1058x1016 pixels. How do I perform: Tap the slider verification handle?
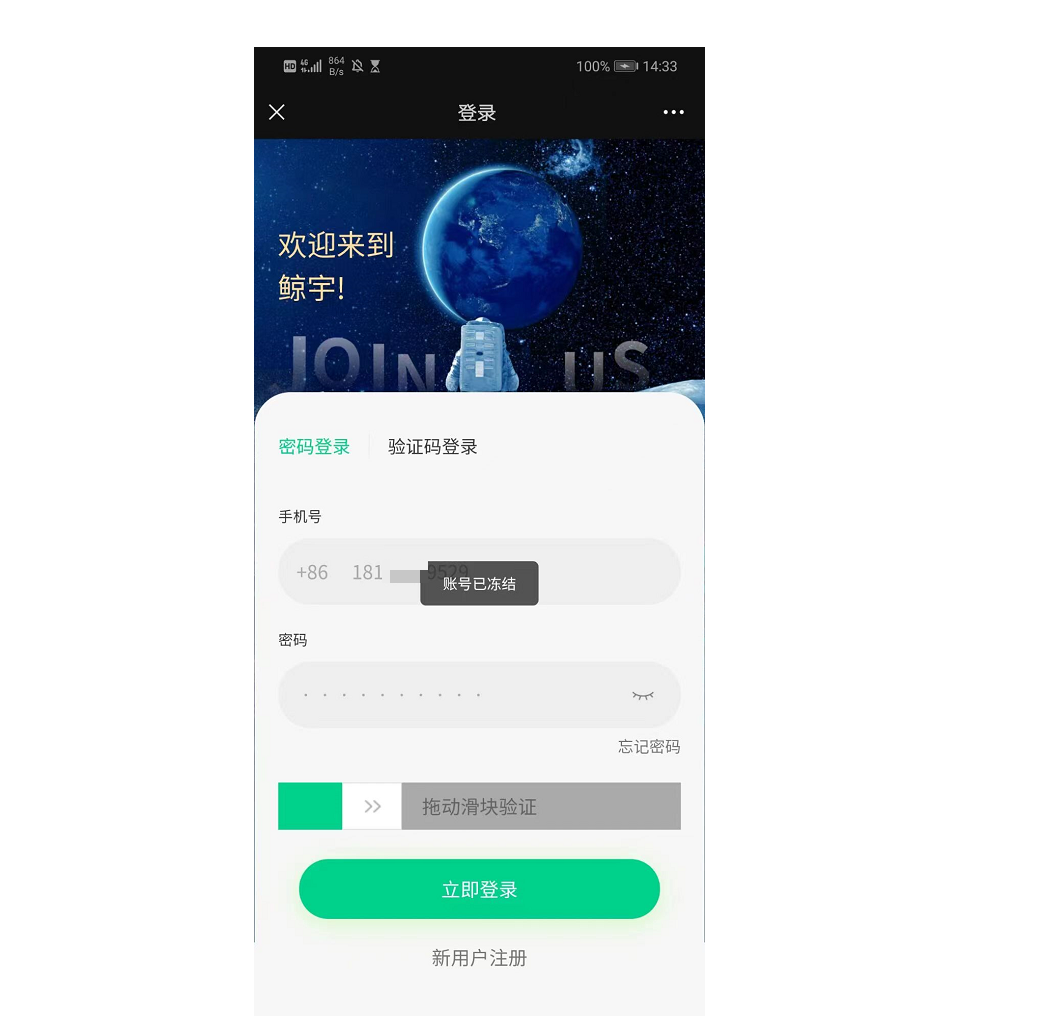(372, 806)
